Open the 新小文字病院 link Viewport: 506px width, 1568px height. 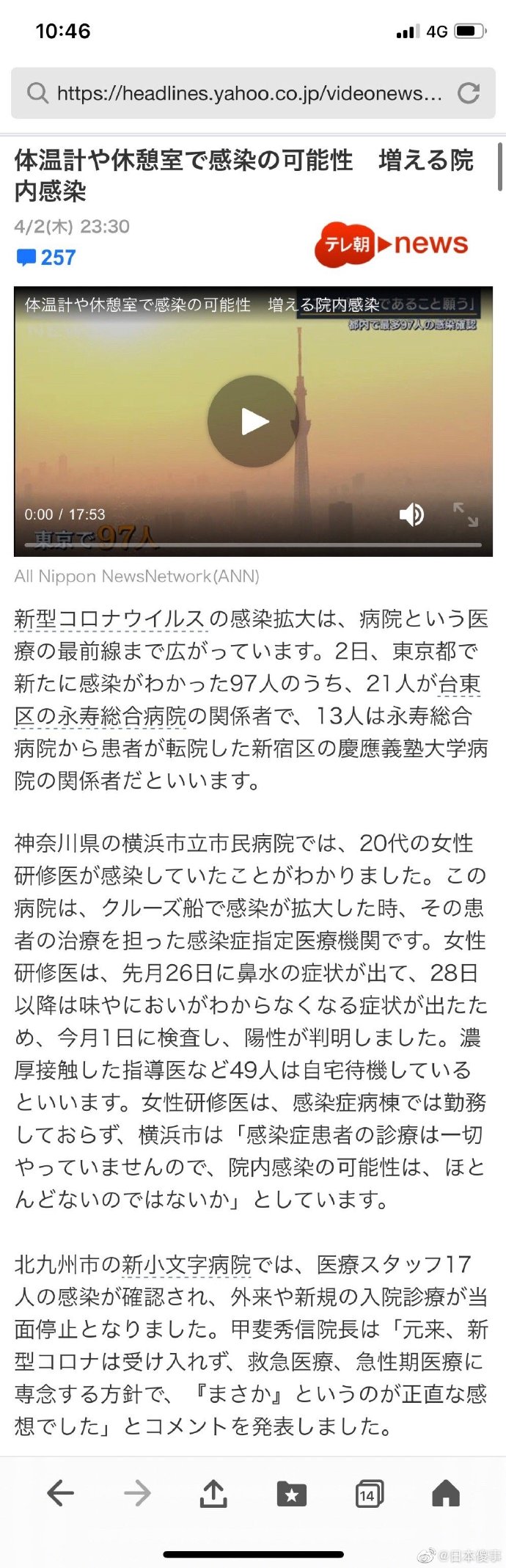tap(186, 1264)
